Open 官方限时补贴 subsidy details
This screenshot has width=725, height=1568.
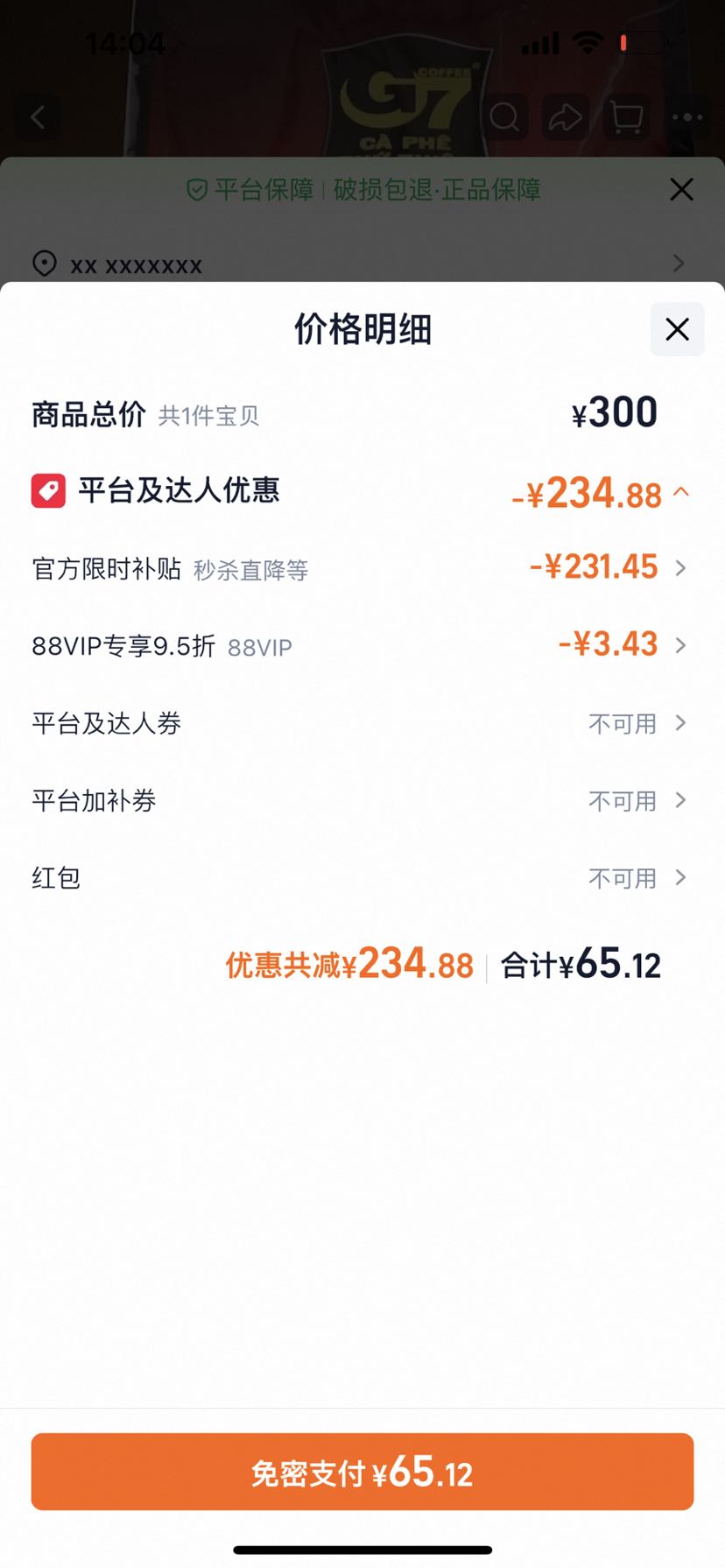[x=362, y=568]
